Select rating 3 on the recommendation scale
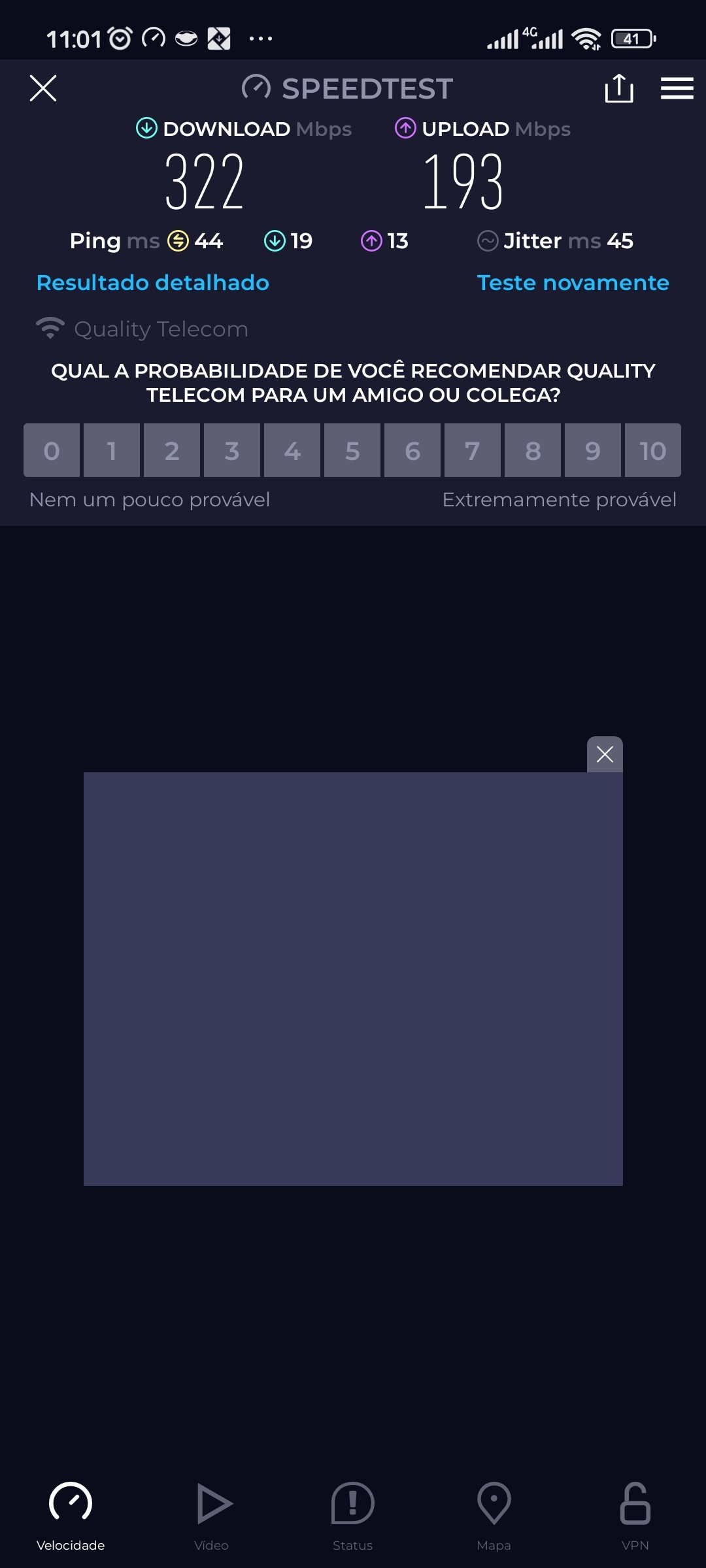The width and height of the screenshot is (706, 1568). tap(232, 450)
